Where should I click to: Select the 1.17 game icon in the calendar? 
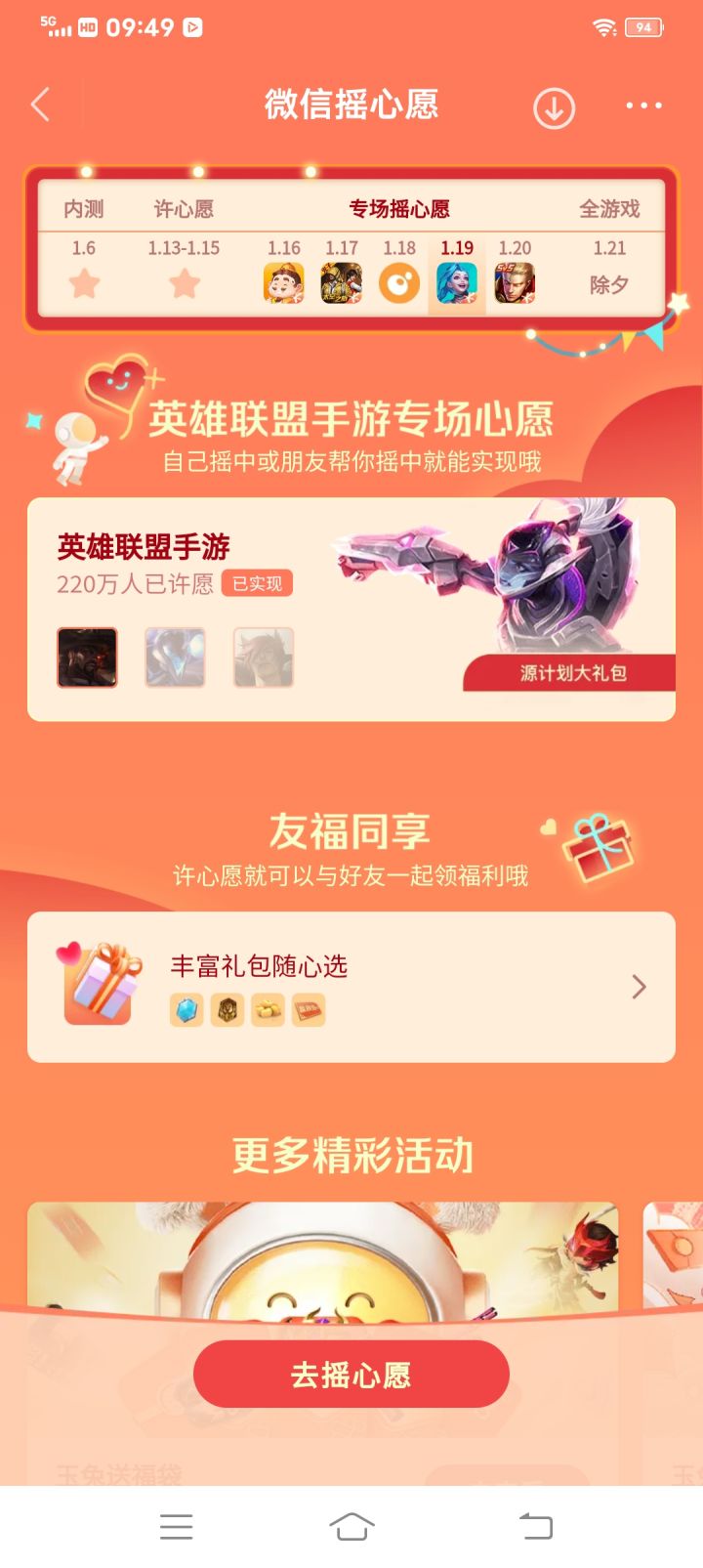point(340,282)
